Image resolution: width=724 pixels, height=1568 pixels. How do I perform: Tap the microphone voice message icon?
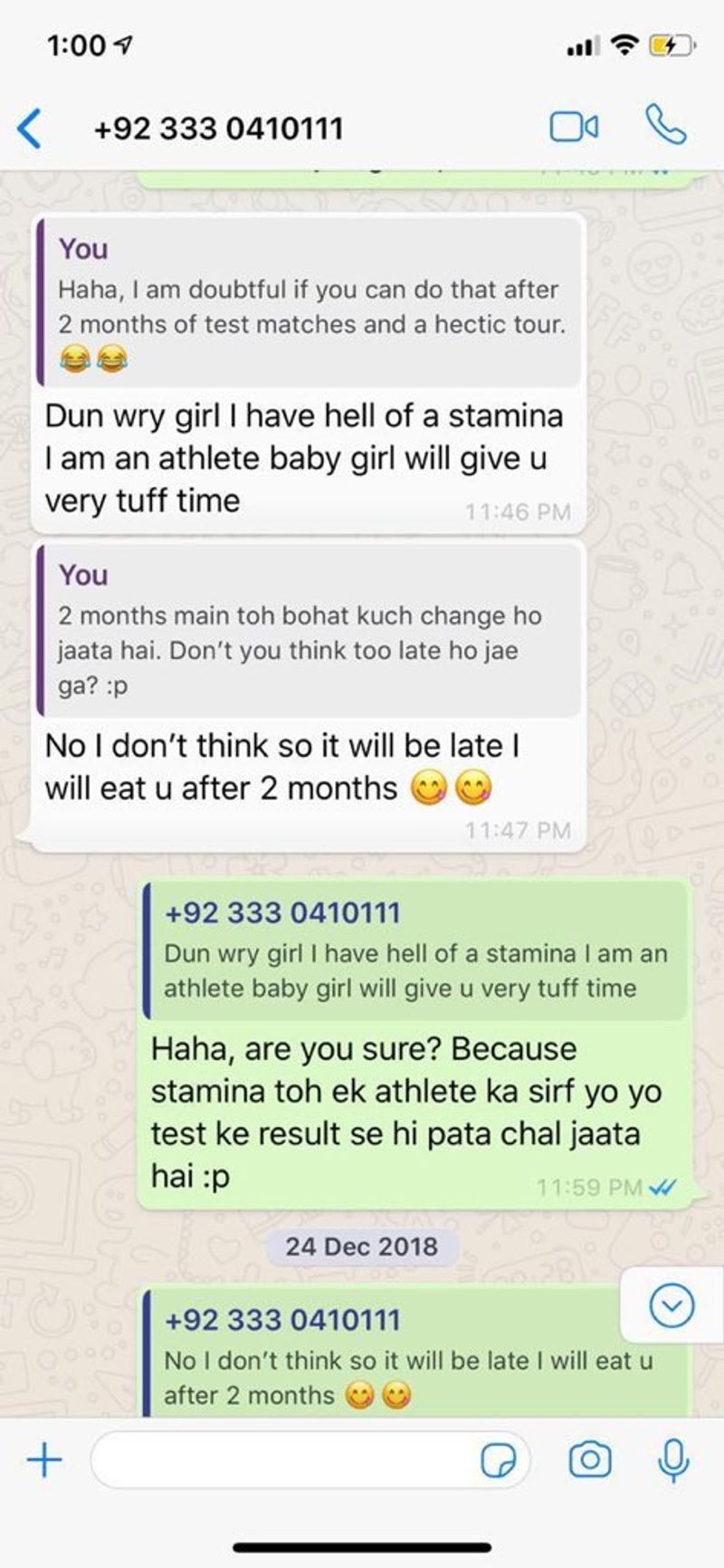click(x=673, y=1459)
